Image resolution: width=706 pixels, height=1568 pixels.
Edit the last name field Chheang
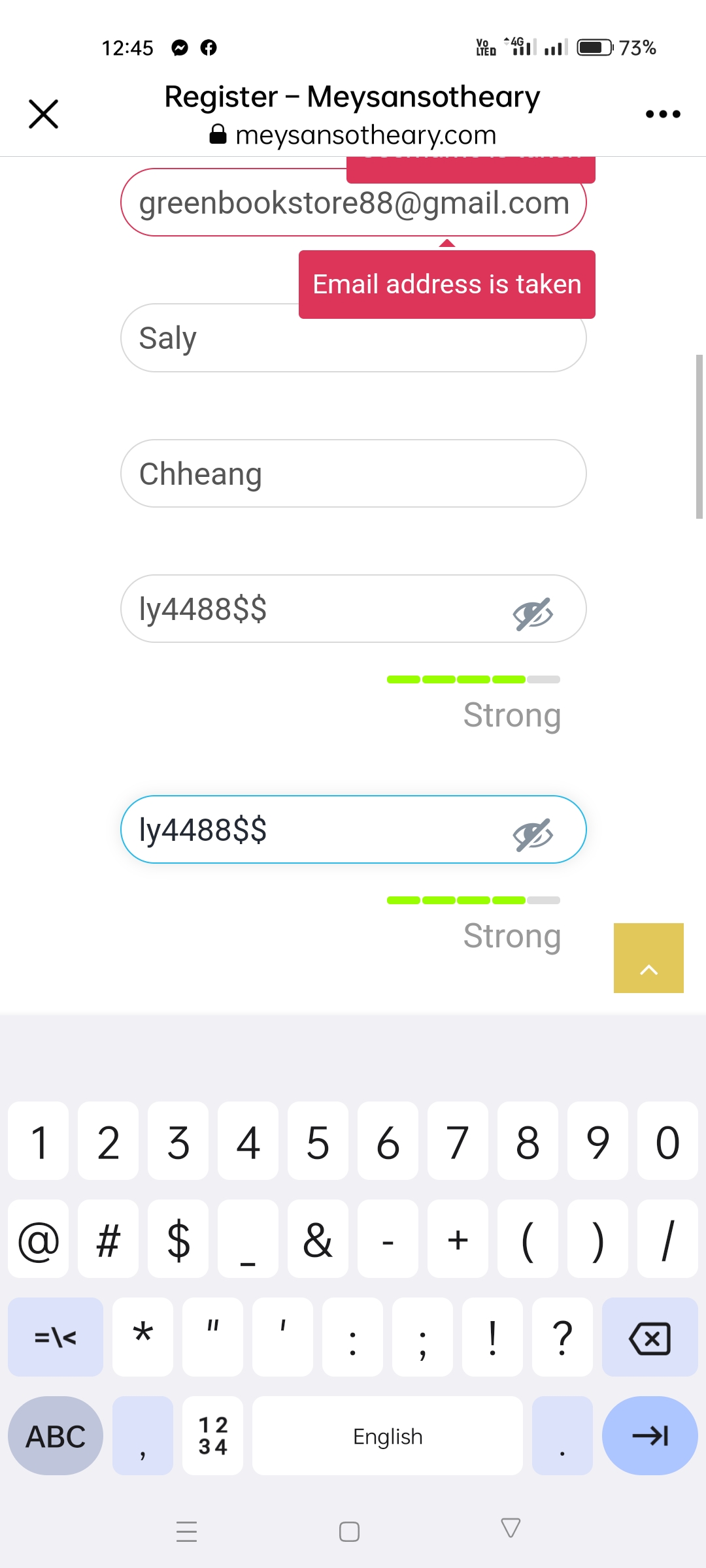pos(353,474)
